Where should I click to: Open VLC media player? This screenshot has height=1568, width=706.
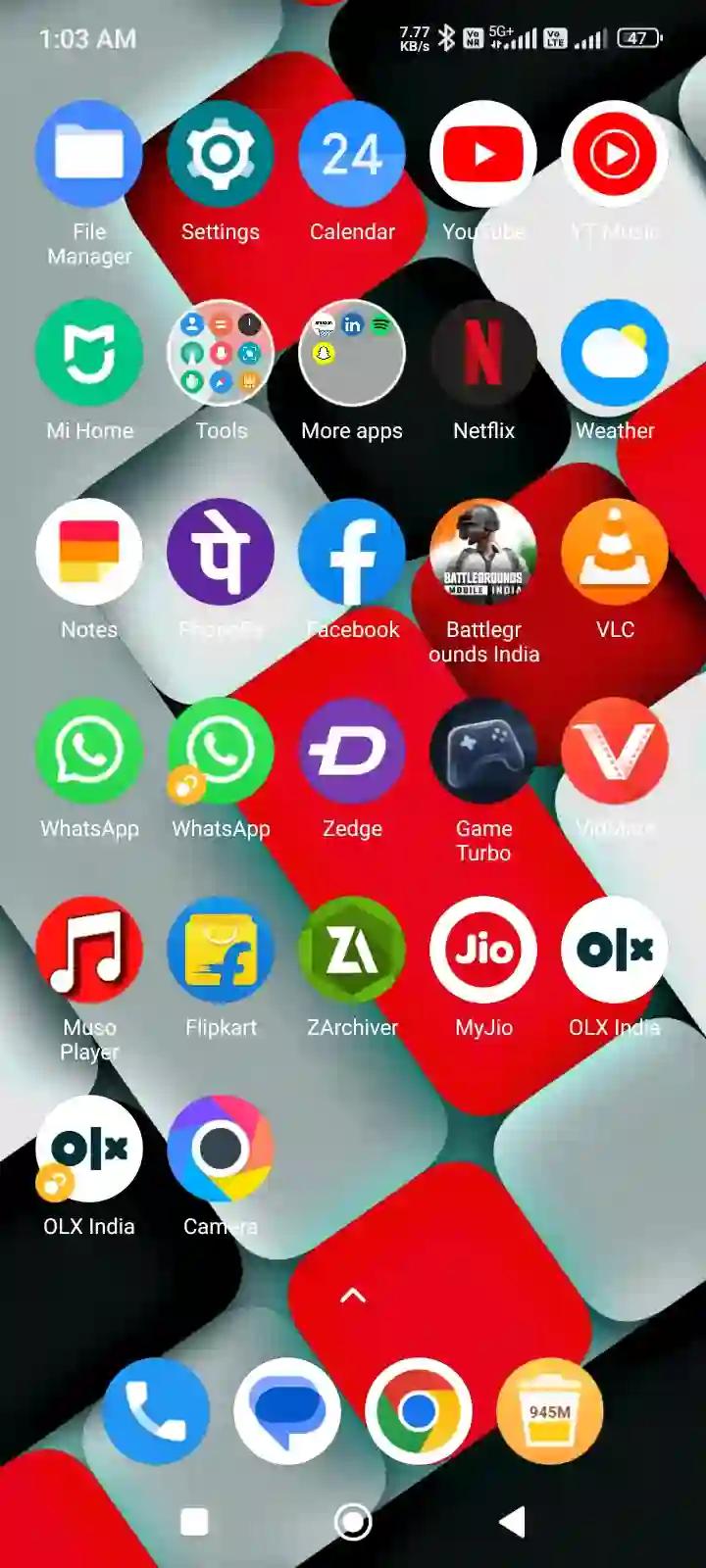pos(615,553)
